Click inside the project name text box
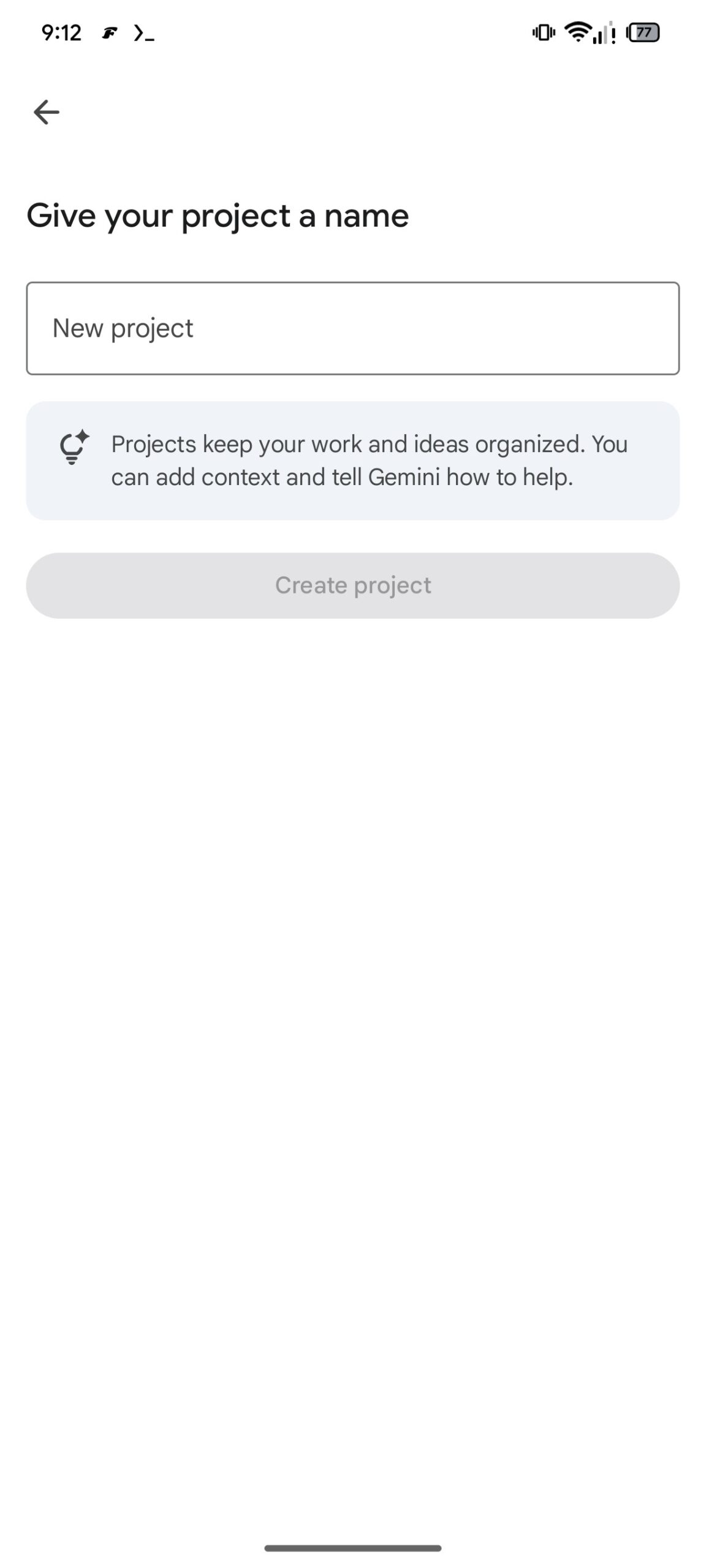 tap(353, 327)
